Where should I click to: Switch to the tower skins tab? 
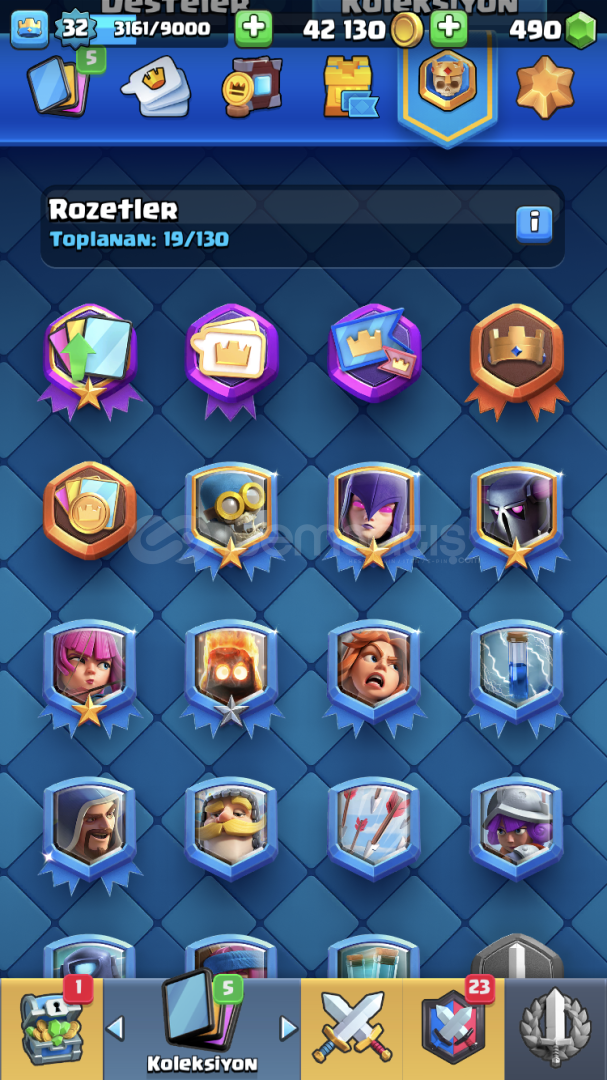[x=349, y=88]
